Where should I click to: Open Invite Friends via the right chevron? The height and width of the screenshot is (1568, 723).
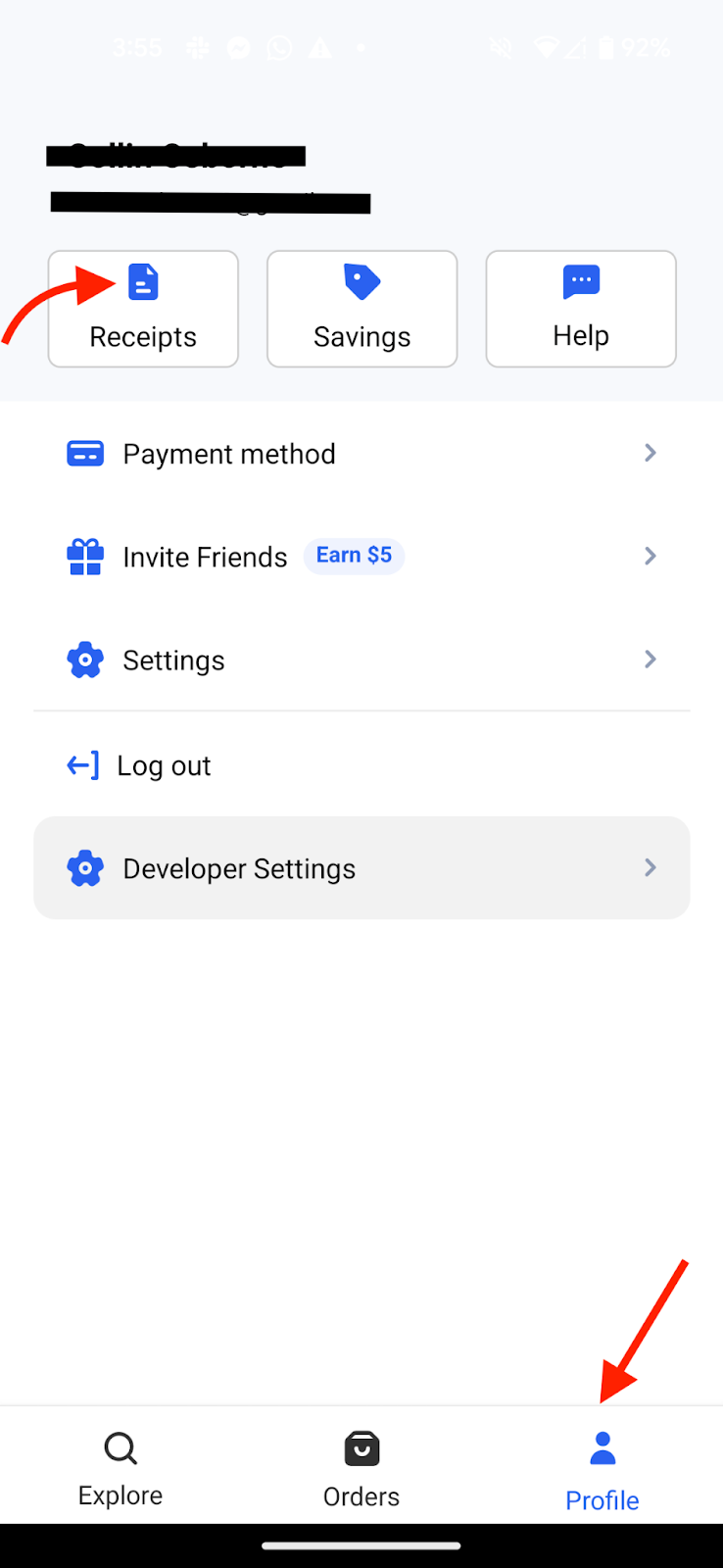click(650, 556)
